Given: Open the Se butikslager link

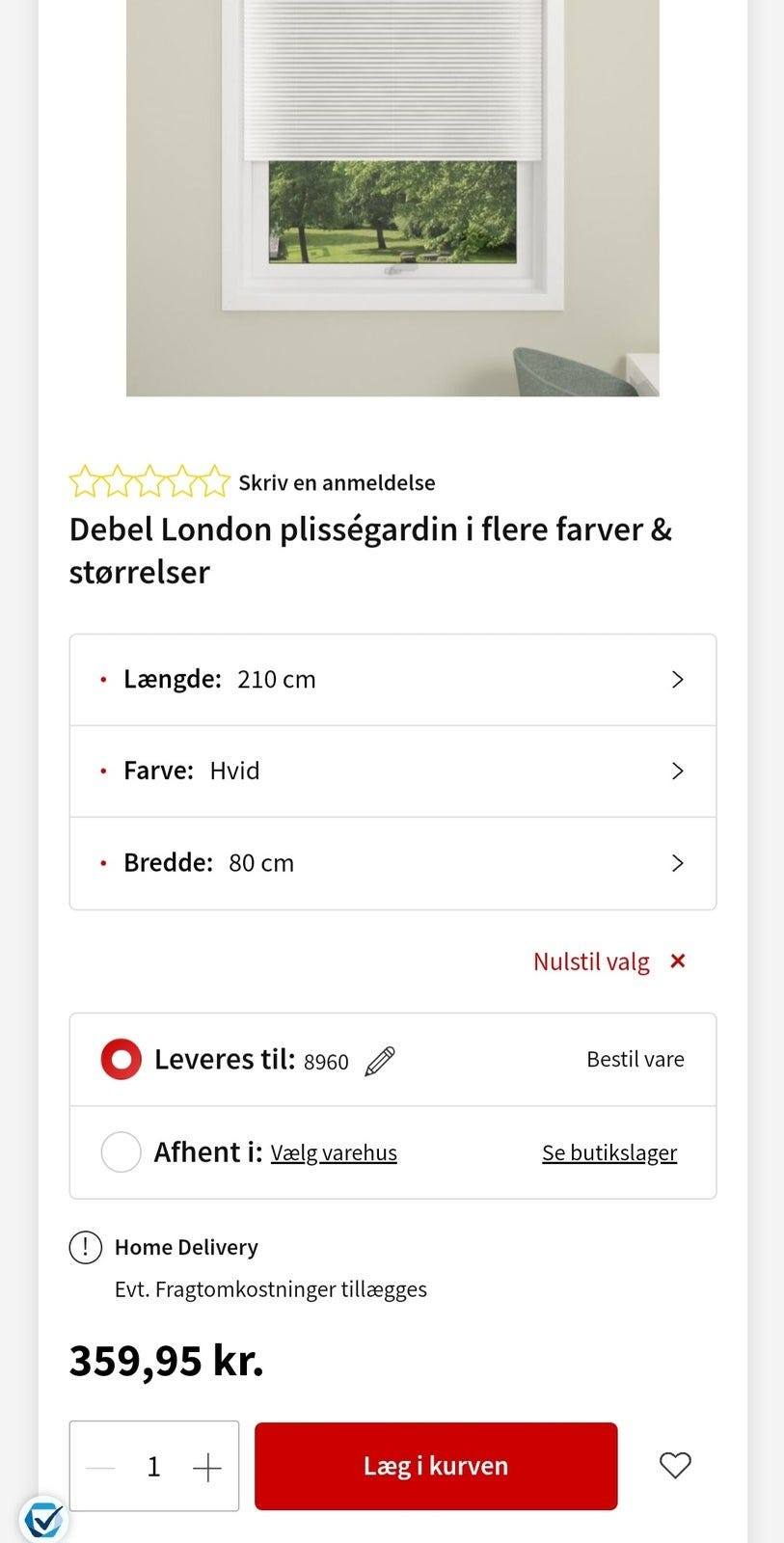Looking at the screenshot, I should (609, 1151).
